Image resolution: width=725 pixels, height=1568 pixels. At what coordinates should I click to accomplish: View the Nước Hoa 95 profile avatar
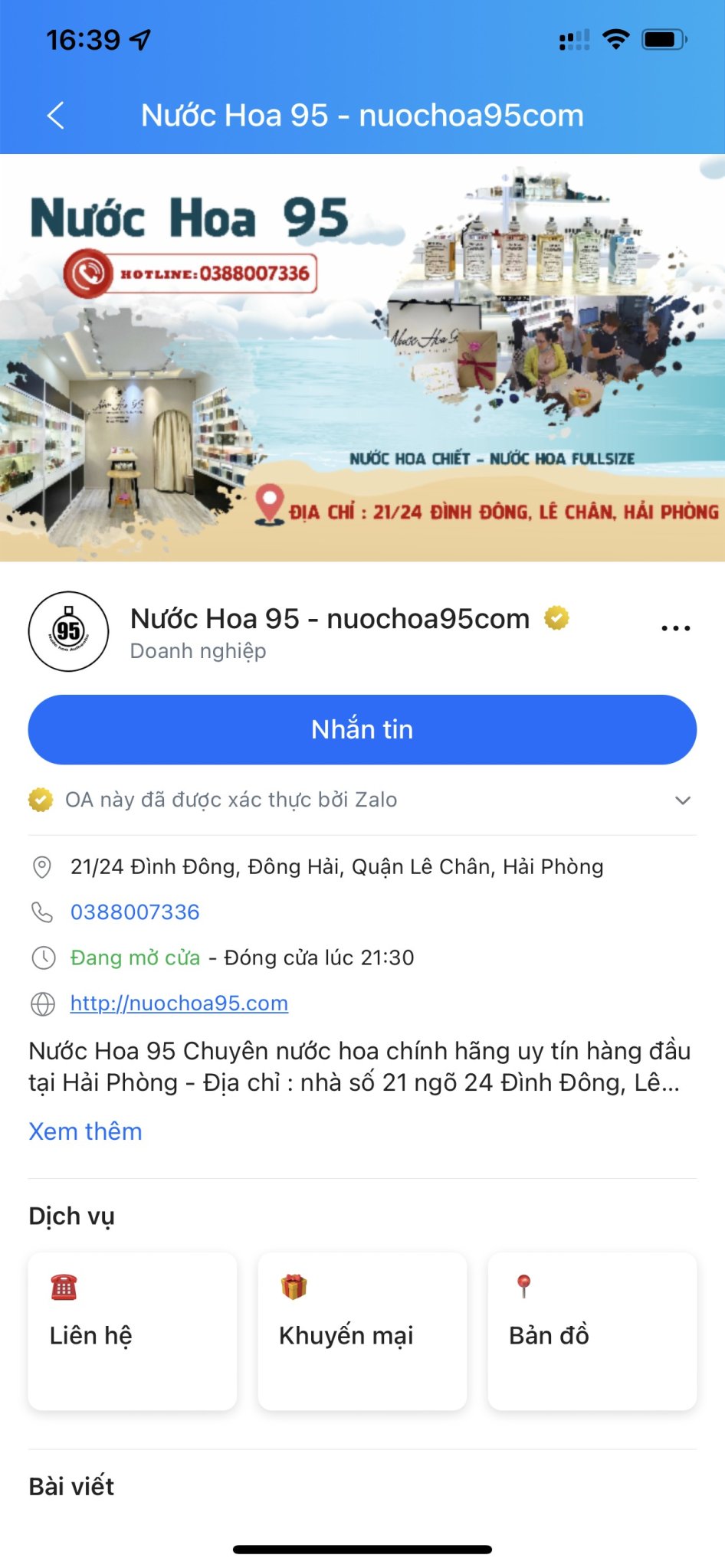69,631
